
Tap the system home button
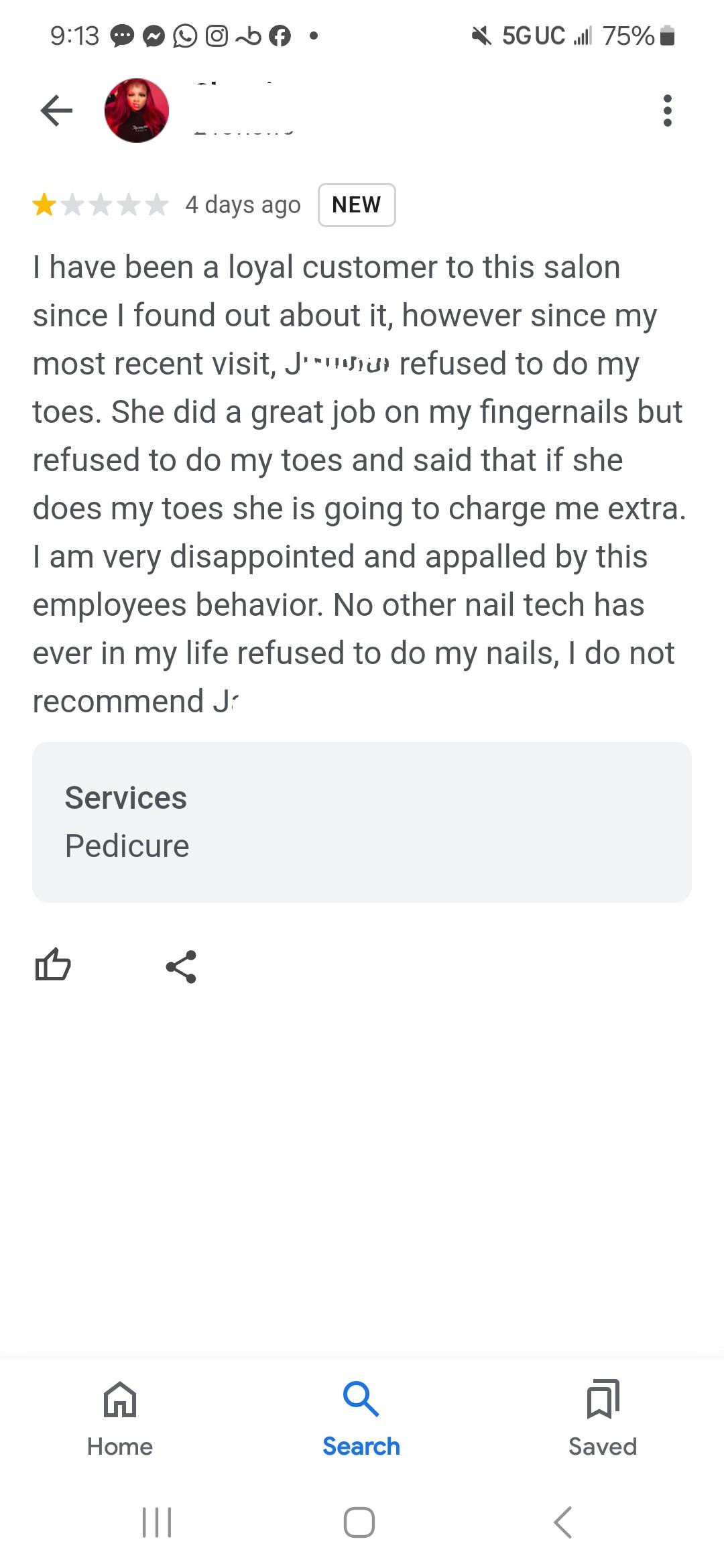click(359, 1522)
